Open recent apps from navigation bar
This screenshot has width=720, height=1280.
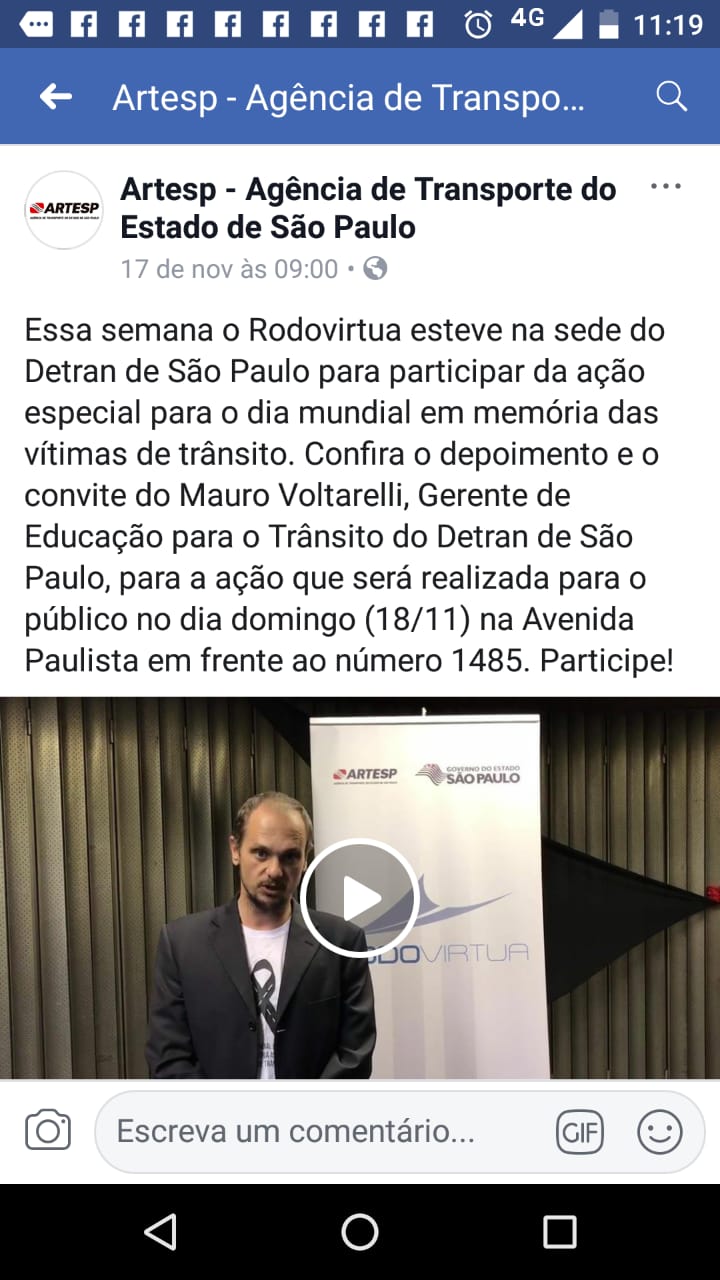tap(559, 1232)
